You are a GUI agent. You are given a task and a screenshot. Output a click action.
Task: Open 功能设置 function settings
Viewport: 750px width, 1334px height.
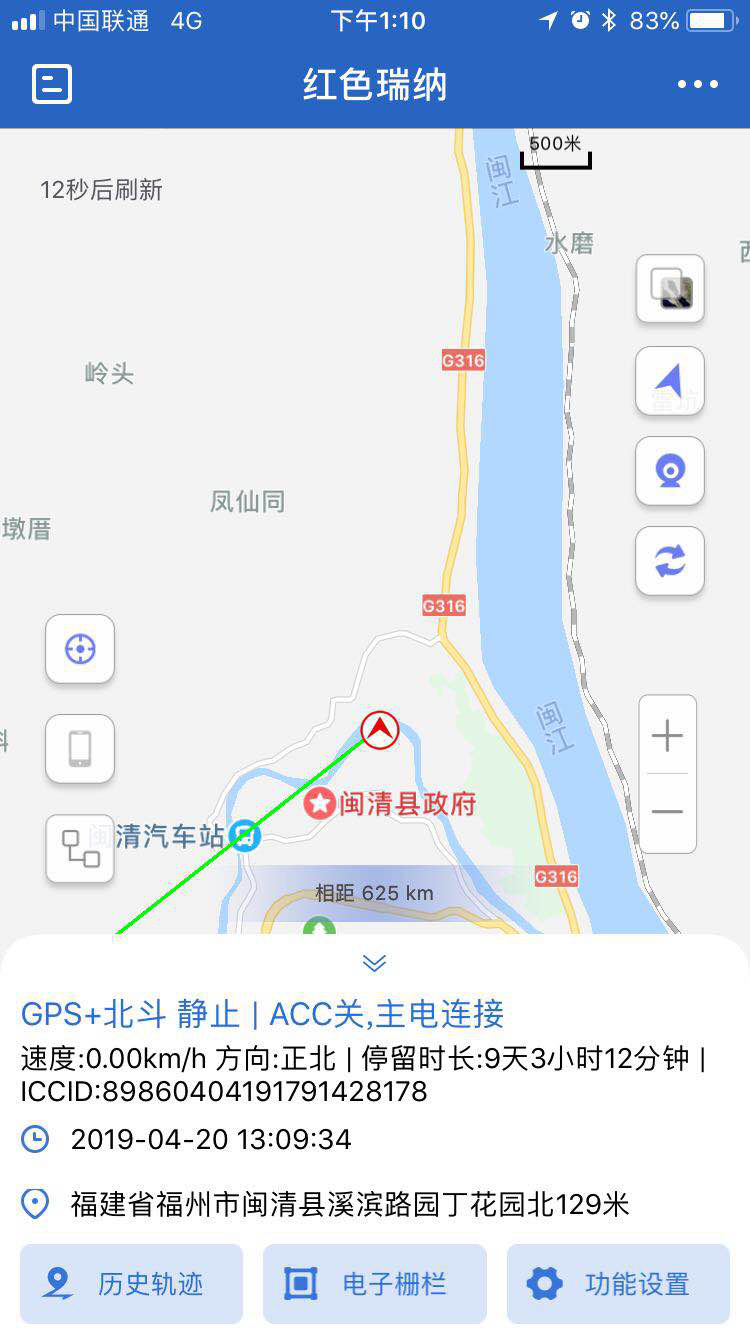coord(618,1284)
